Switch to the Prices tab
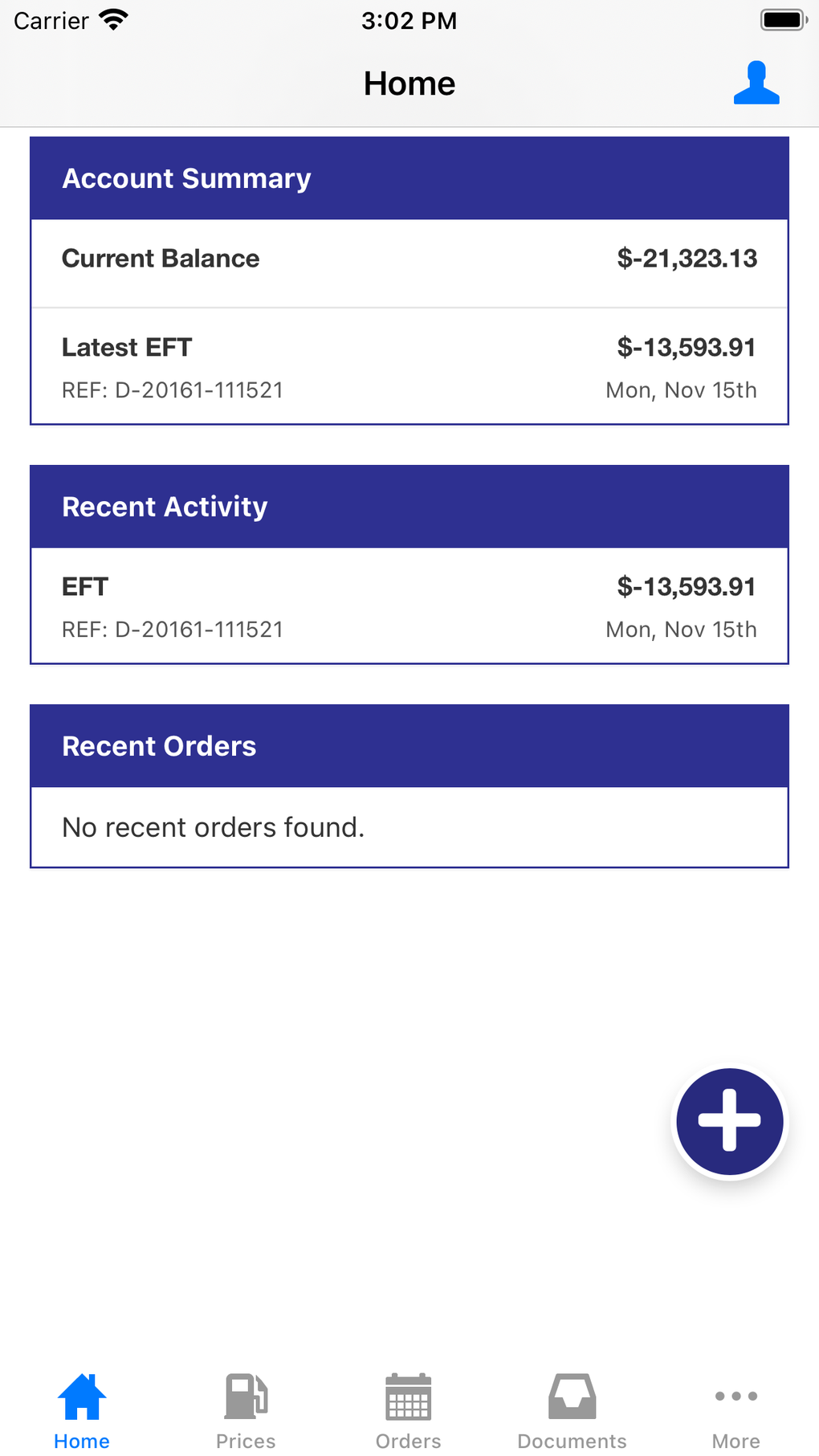The width and height of the screenshot is (819, 1456). [246, 1411]
